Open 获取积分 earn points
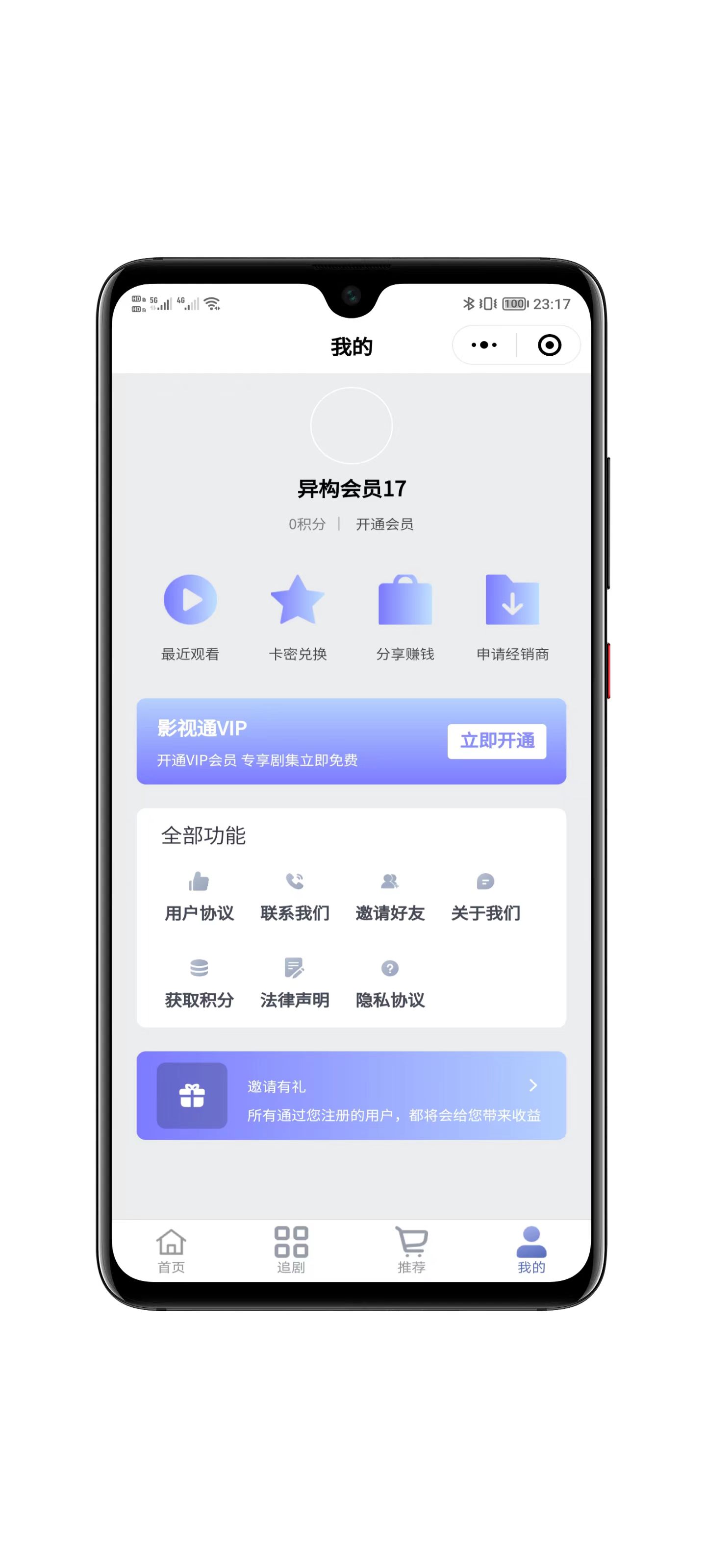Viewport: 706px width, 1568px height. 199,983
